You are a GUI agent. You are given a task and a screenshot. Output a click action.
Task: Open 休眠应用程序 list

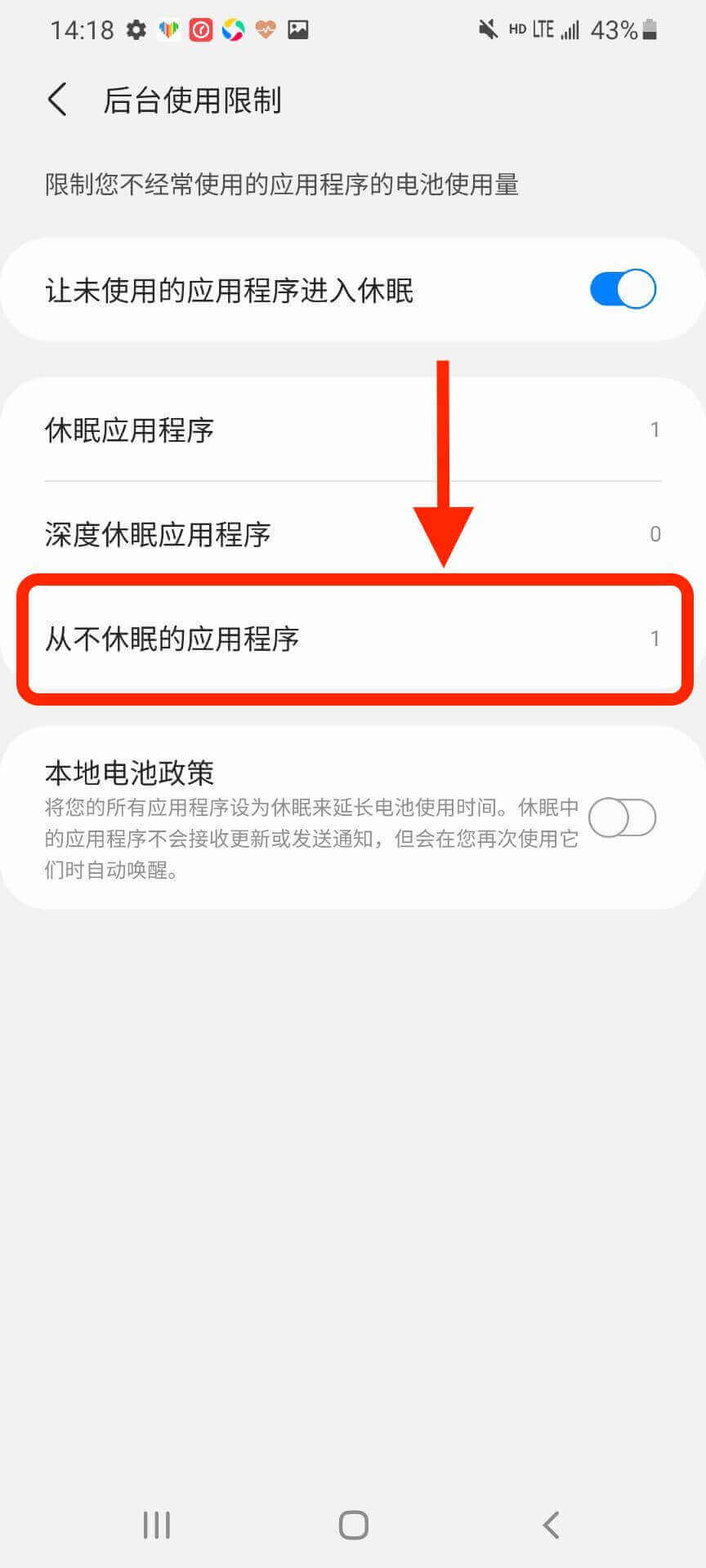pos(351,430)
